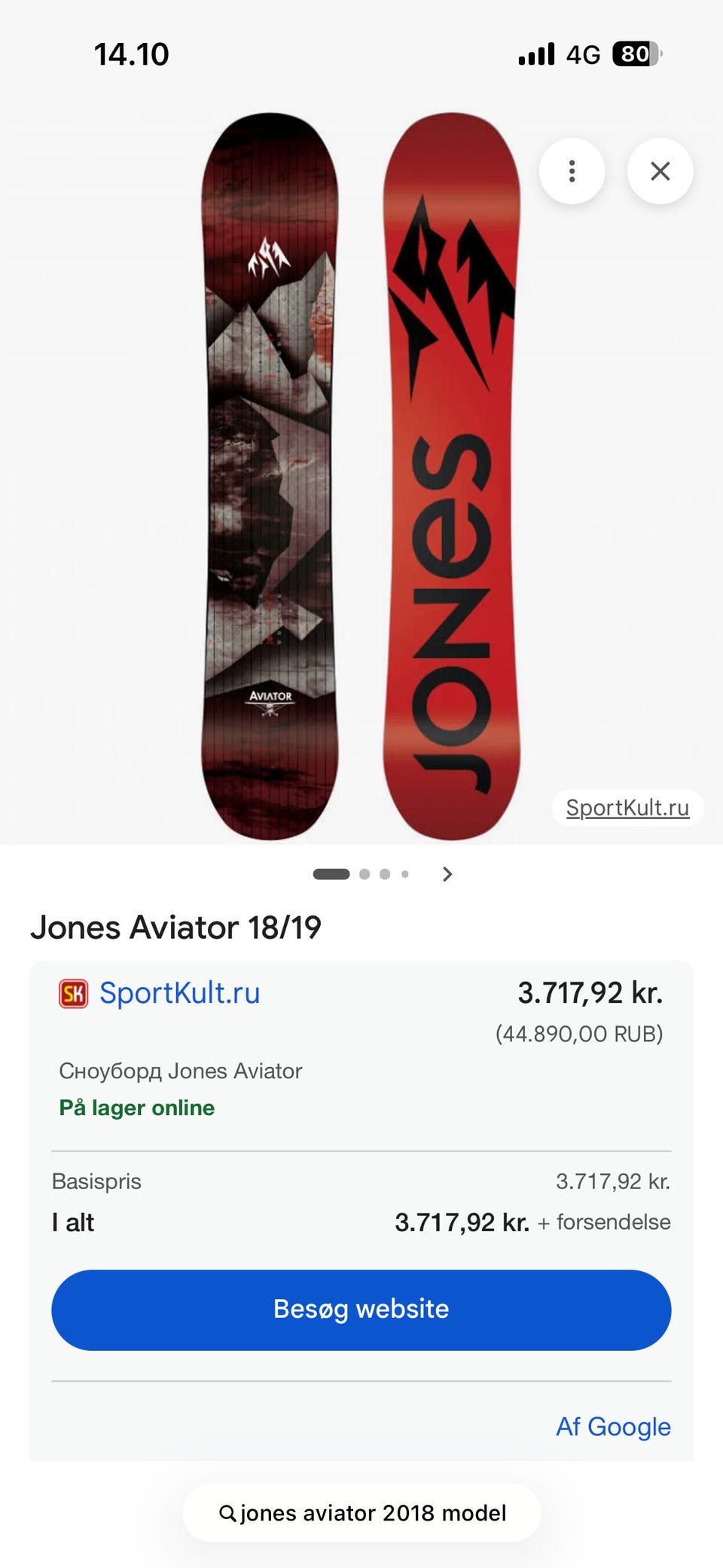Open the three-dot overflow menu
This screenshot has width=723, height=1568.
click(x=572, y=171)
